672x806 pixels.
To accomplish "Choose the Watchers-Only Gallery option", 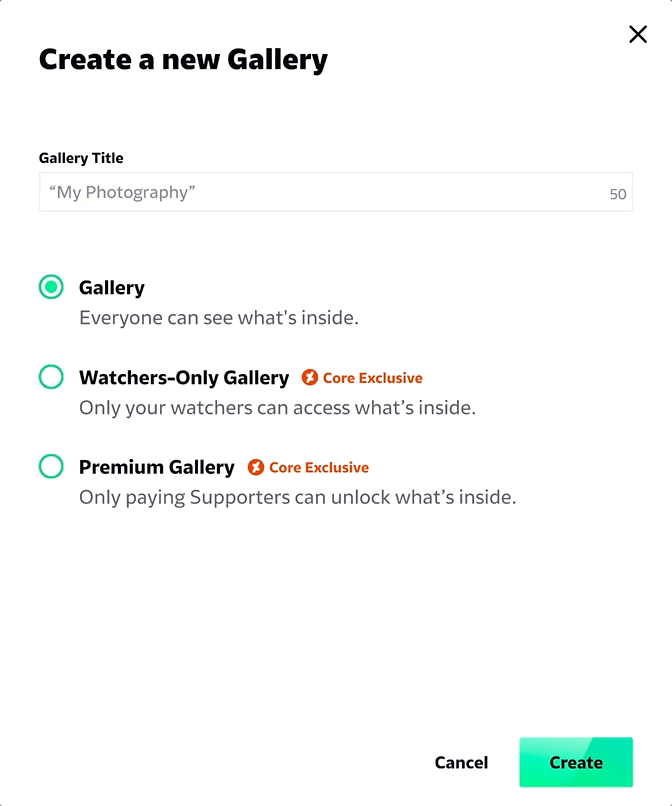I will (x=51, y=377).
